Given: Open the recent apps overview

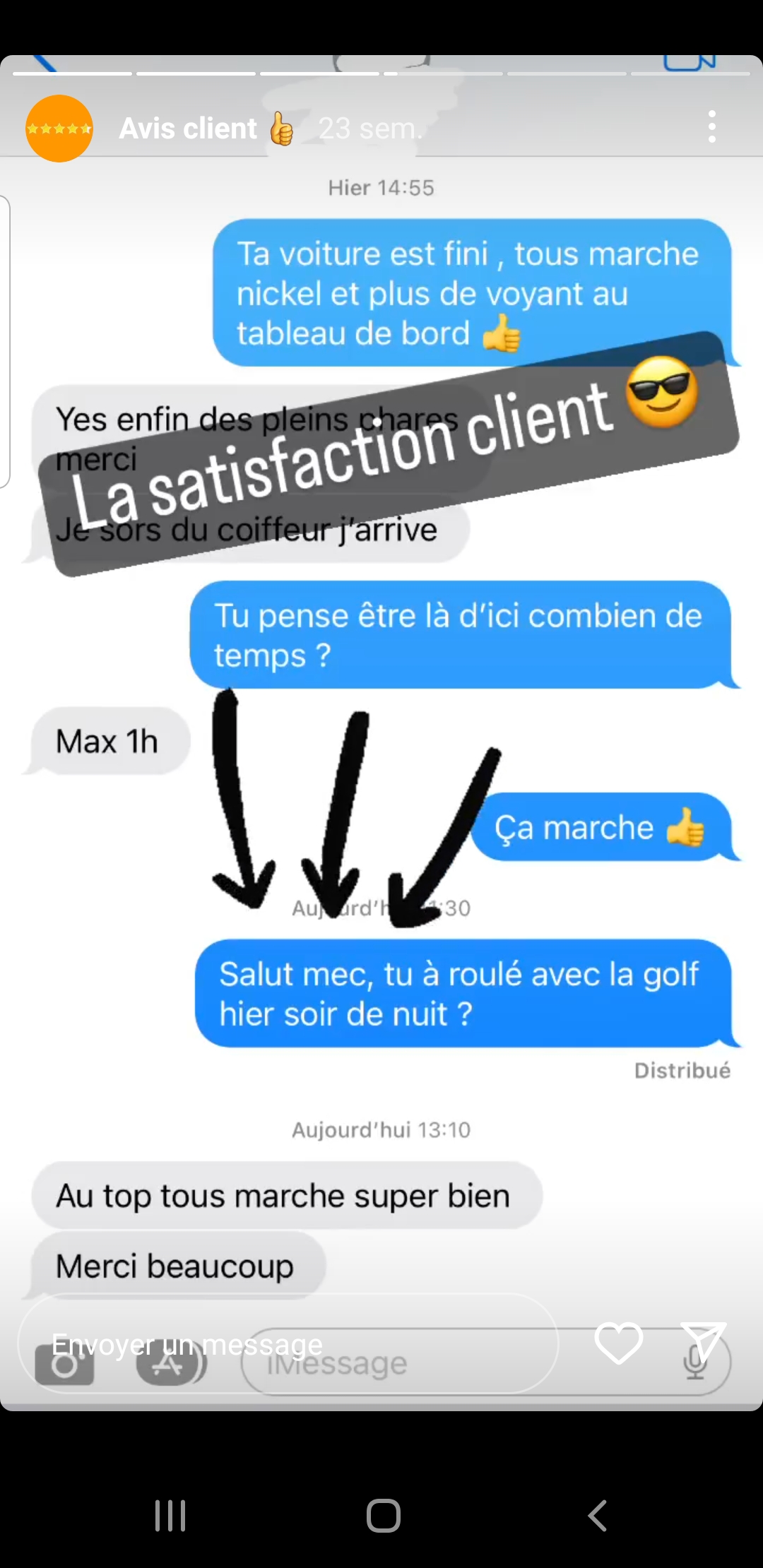Looking at the screenshot, I should pyautogui.click(x=170, y=1515).
